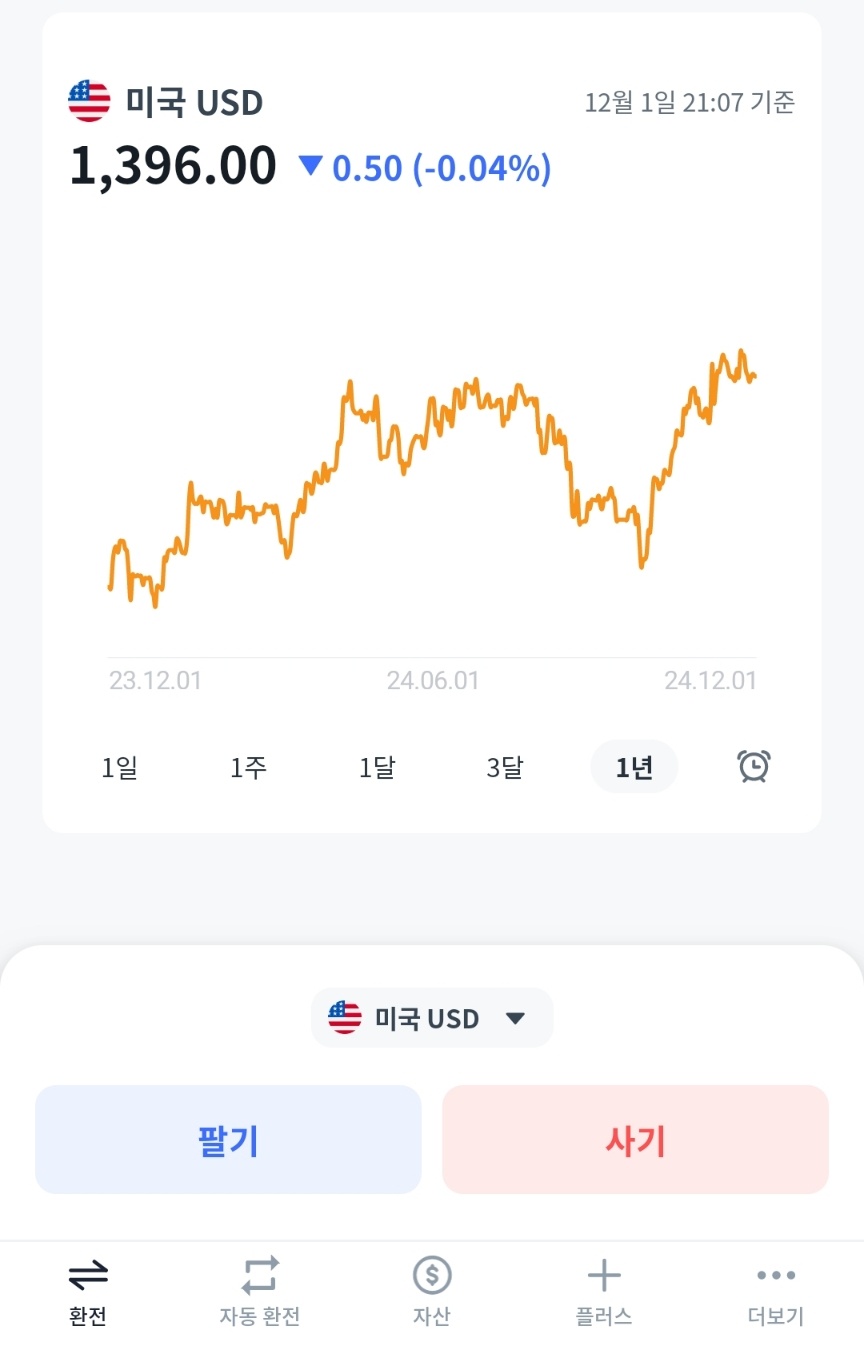Go to the 환전 tab
Screen dimensions: 864x1358
click(x=88, y=1292)
